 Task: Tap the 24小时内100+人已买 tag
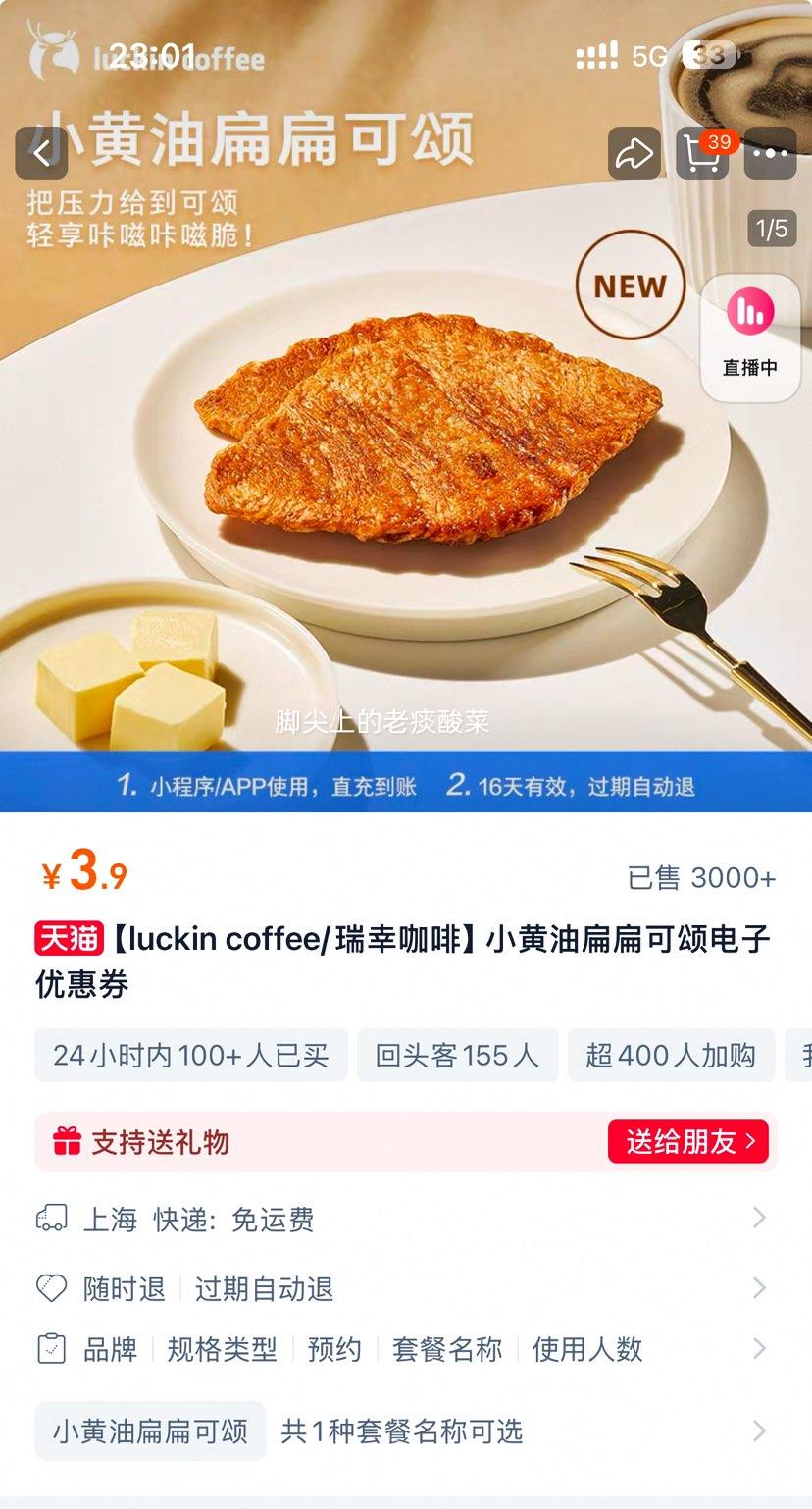[190, 1055]
